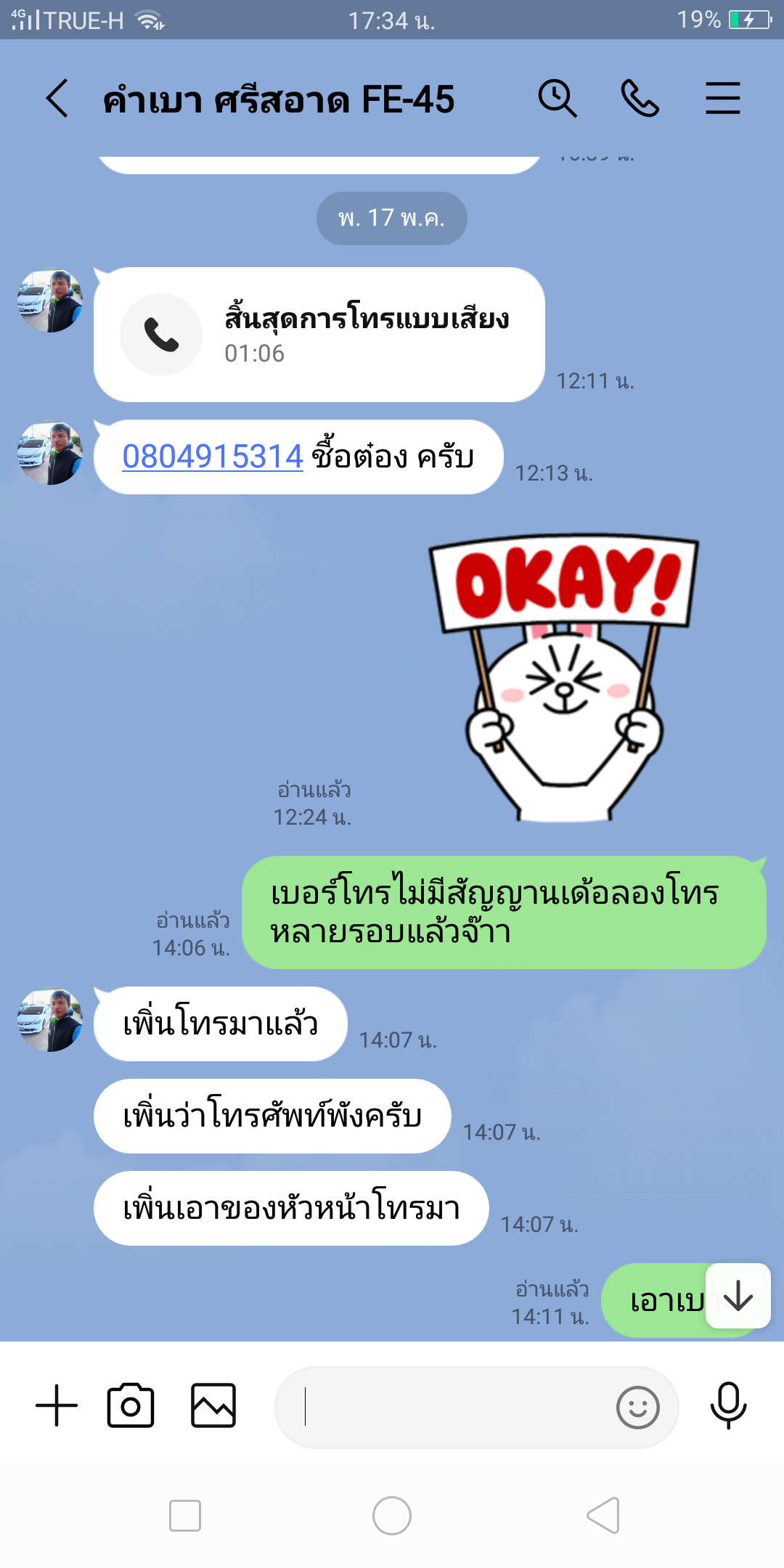Go back from this chat
The height and width of the screenshot is (1568, 784).
point(57,98)
